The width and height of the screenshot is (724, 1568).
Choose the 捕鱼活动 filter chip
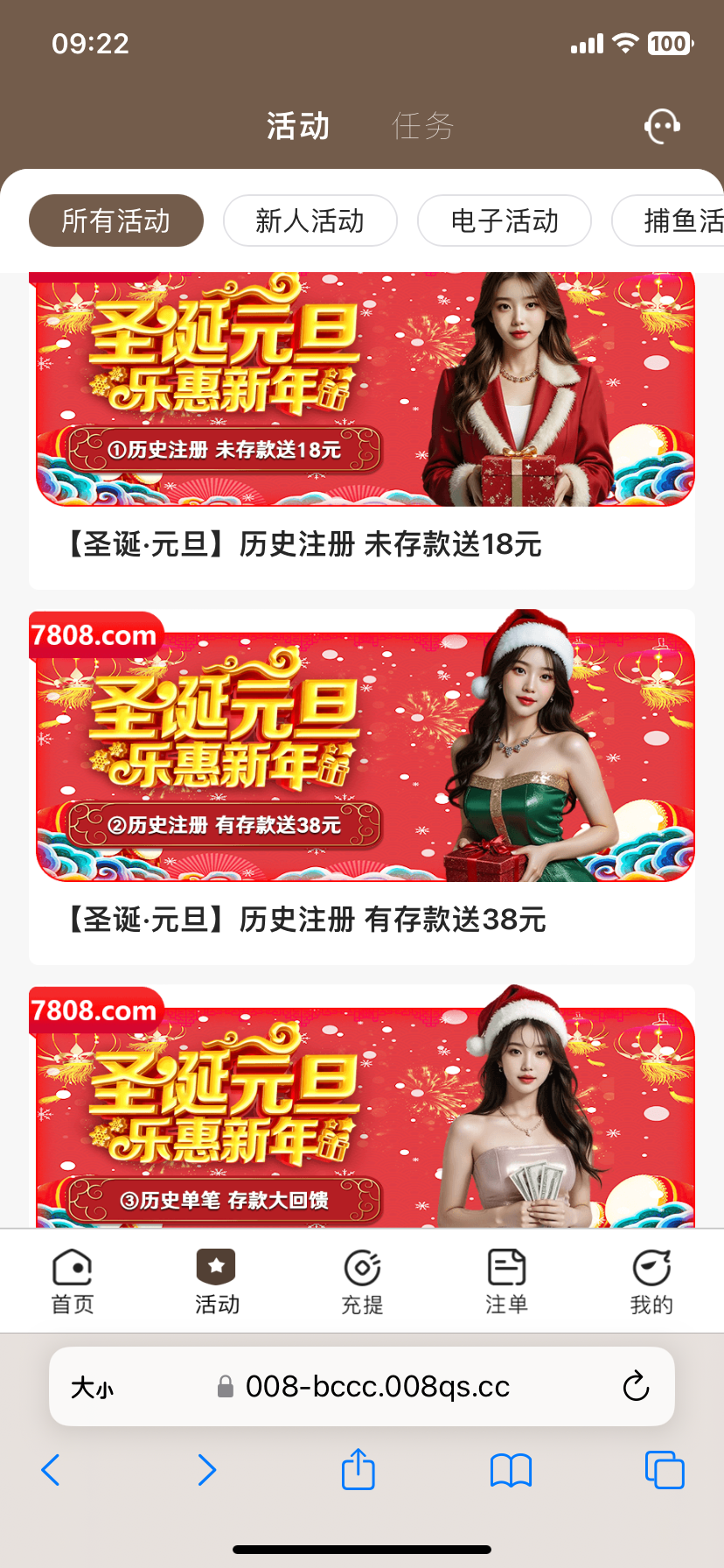tap(673, 220)
